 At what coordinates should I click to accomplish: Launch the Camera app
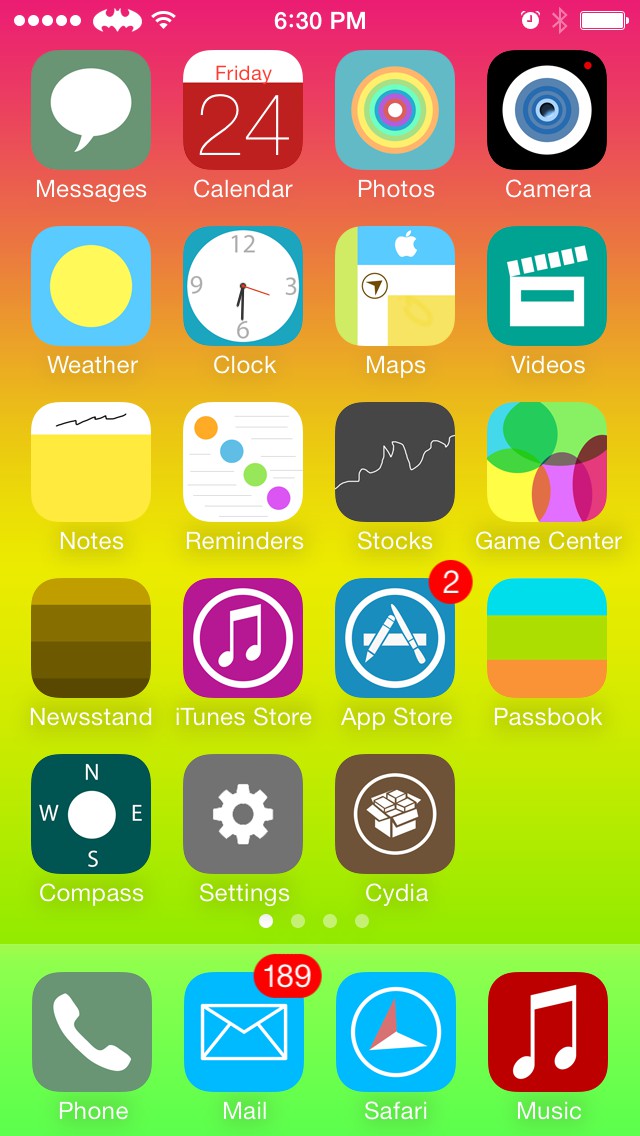547,110
